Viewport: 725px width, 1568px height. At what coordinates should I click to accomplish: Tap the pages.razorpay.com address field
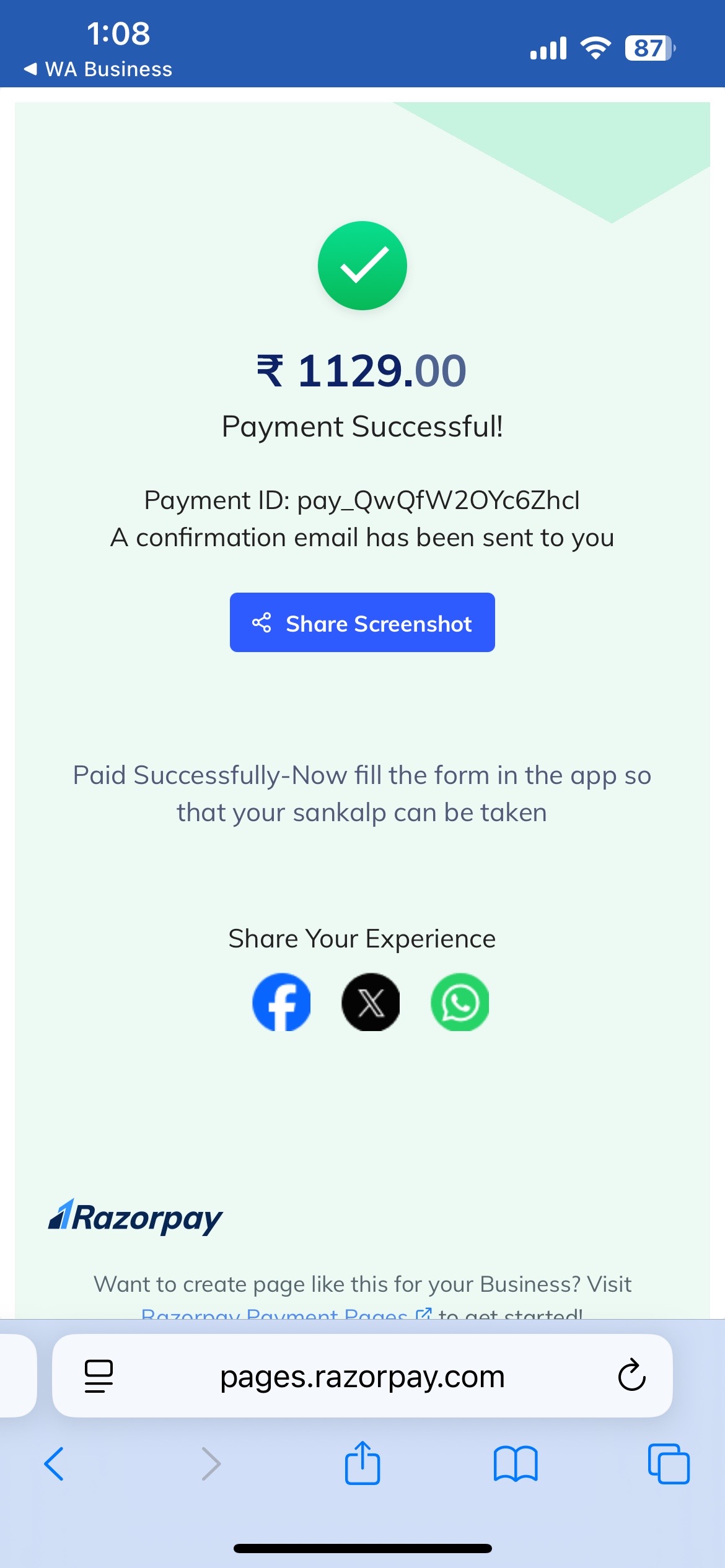tap(362, 1376)
